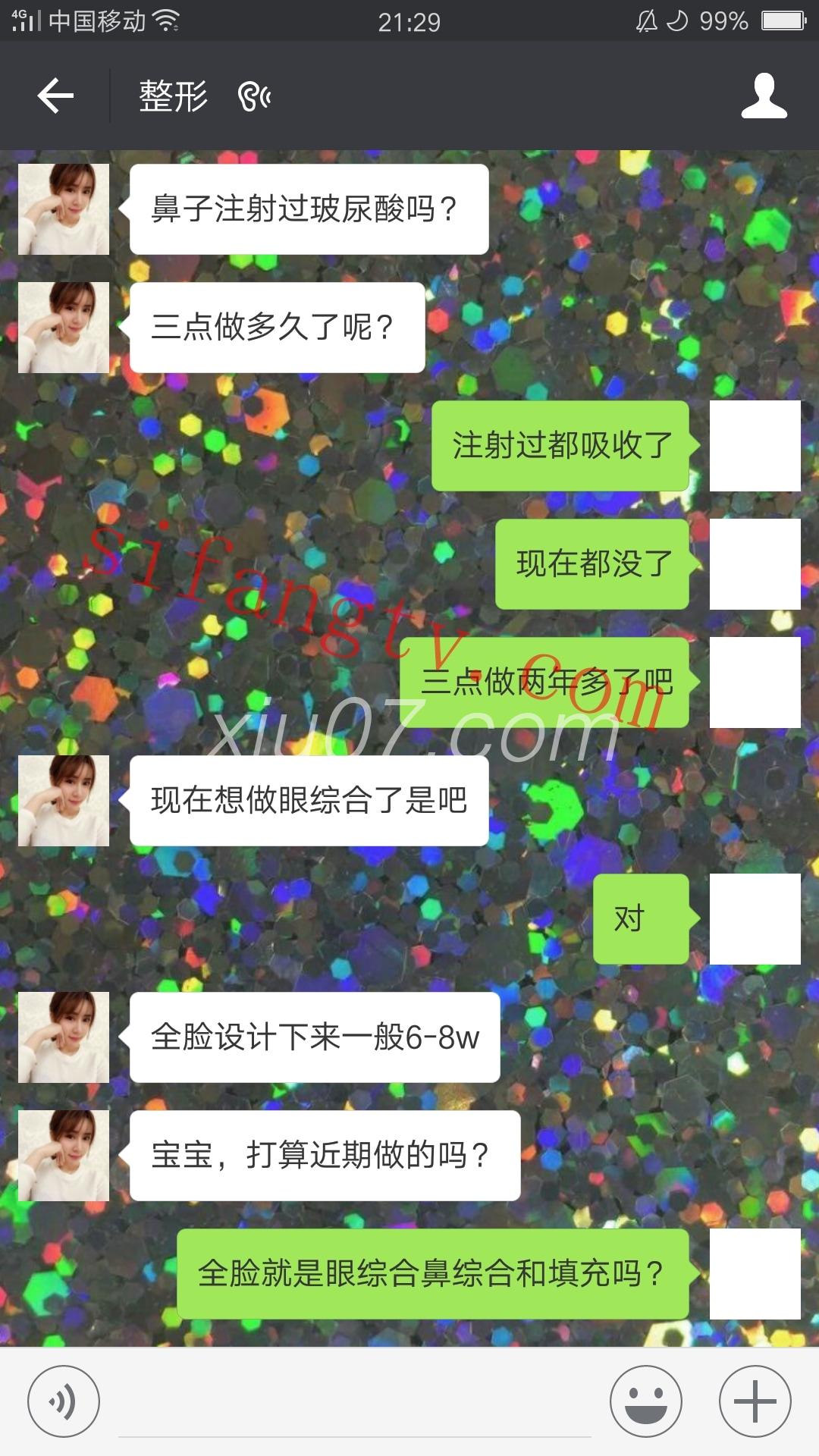Open own avatar beside 注射过都吸收了
Screen dimensions: 819x1456
click(x=755, y=446)
